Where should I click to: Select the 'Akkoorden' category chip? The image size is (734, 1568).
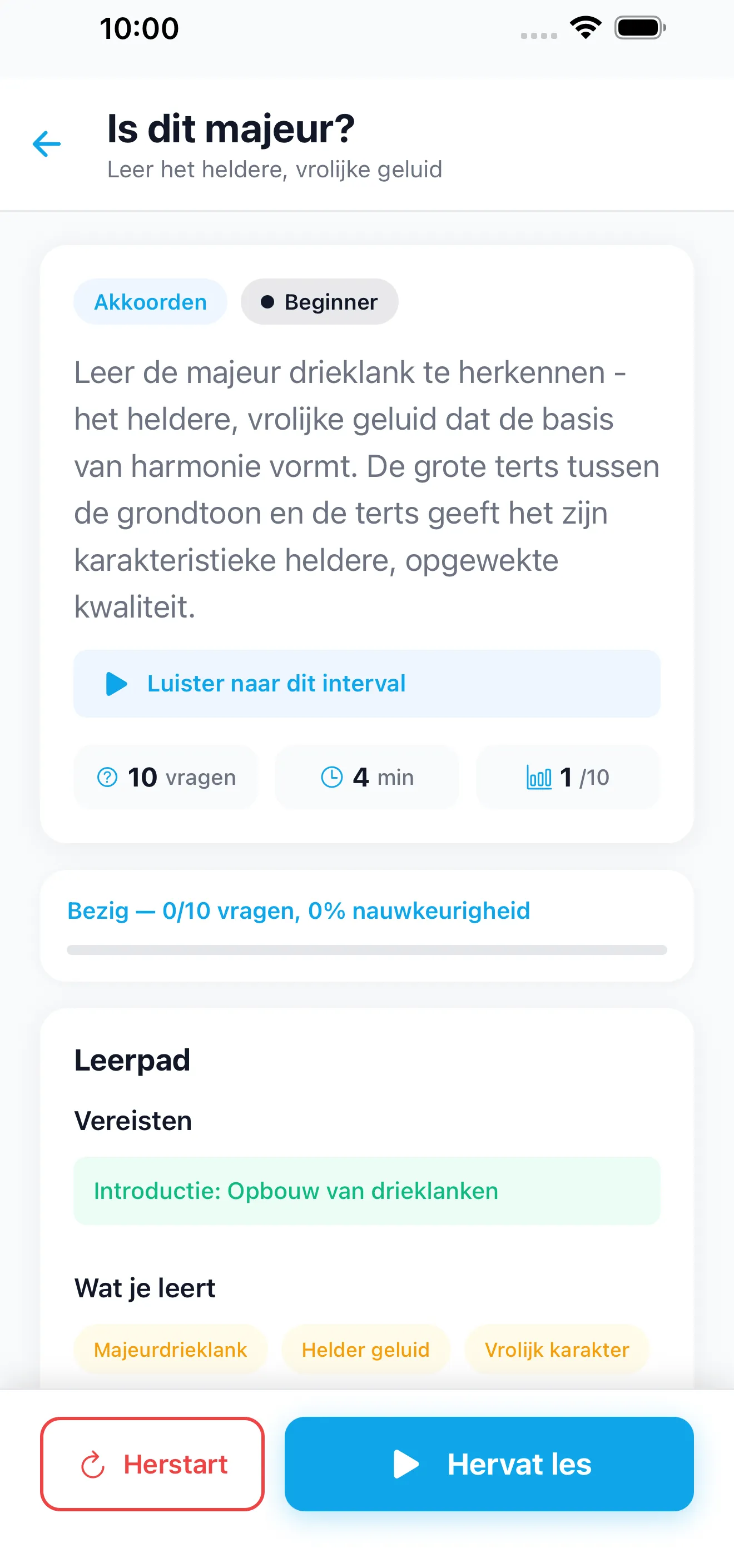150,301
